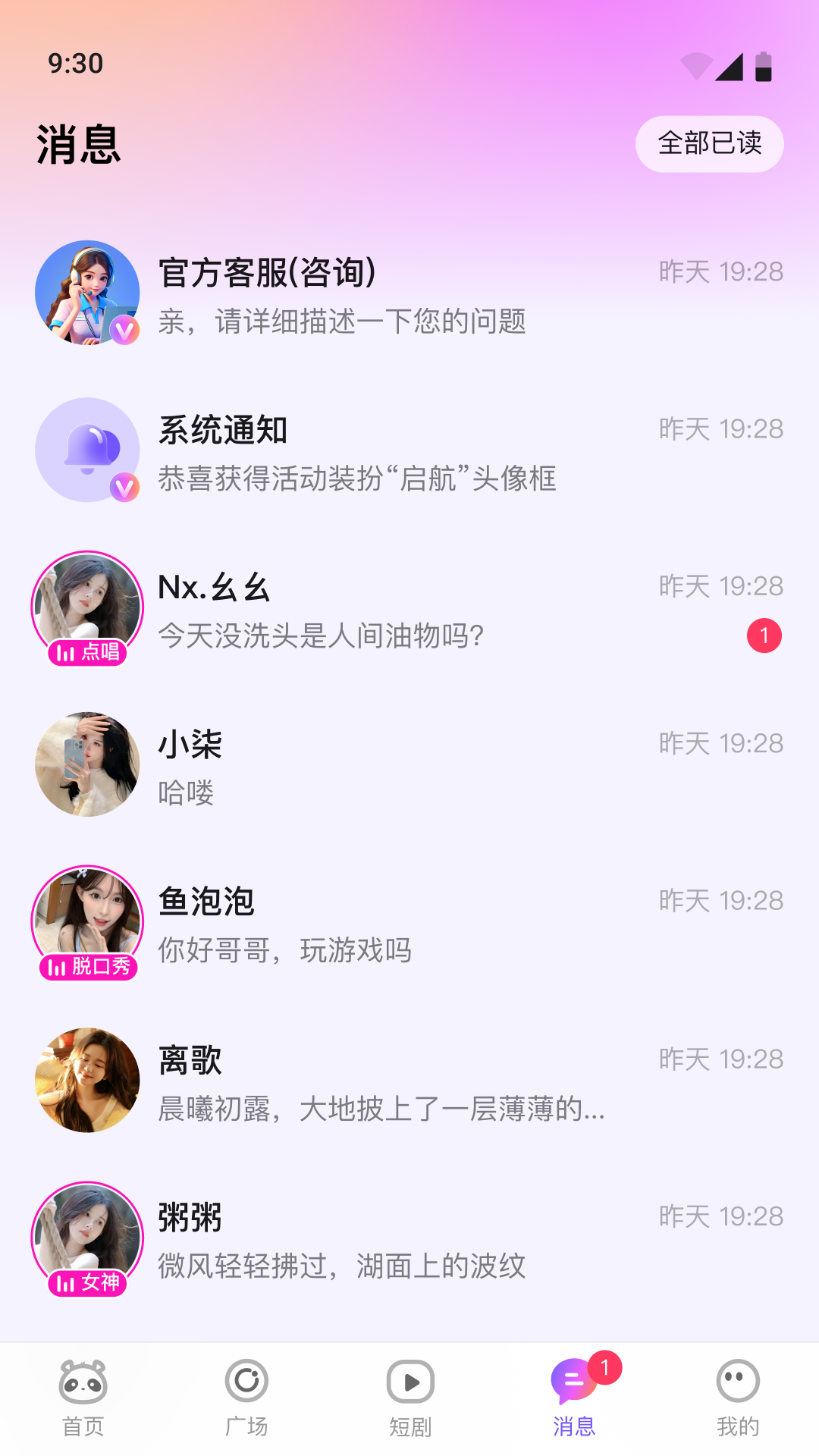Open 粥粥's conversation

point(409,1236)
